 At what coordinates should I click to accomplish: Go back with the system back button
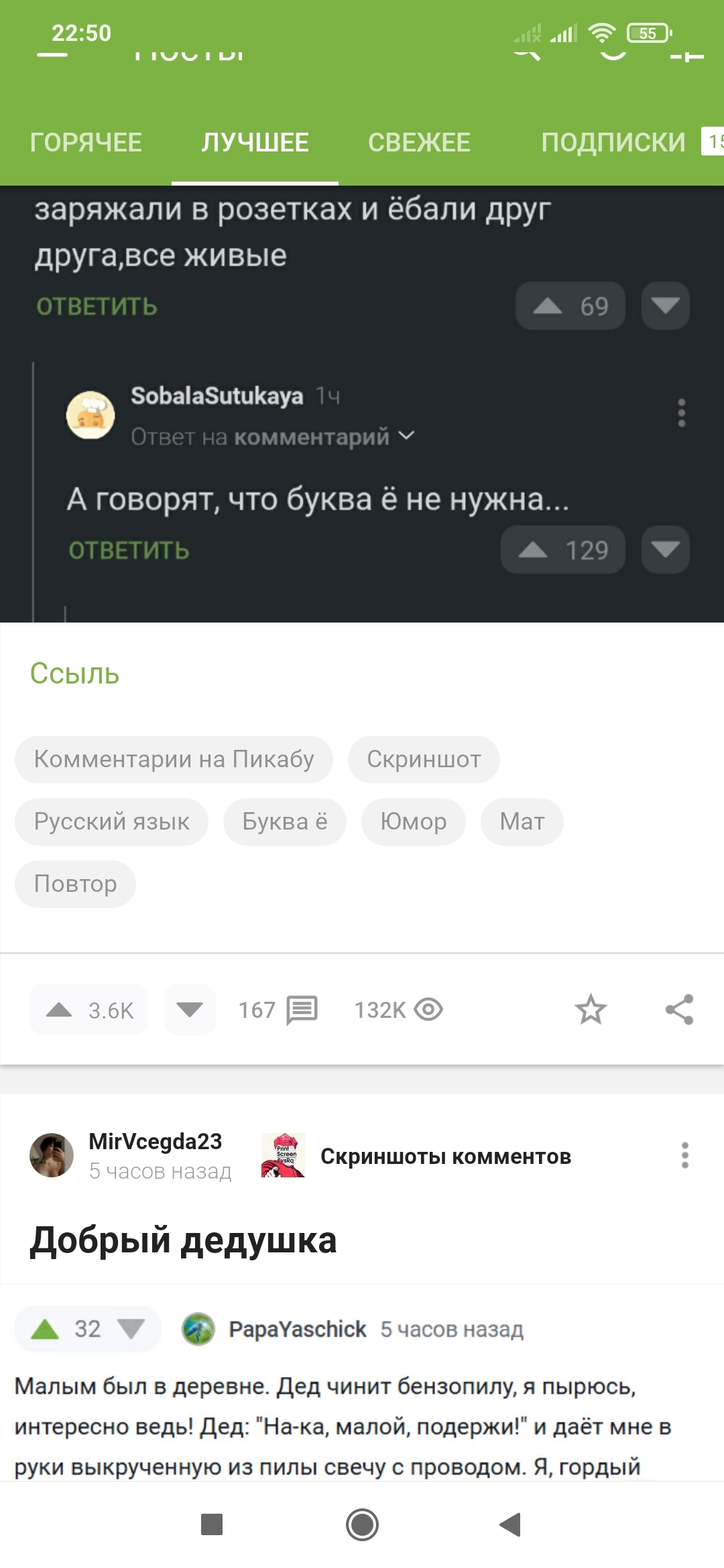[511, 1524]
